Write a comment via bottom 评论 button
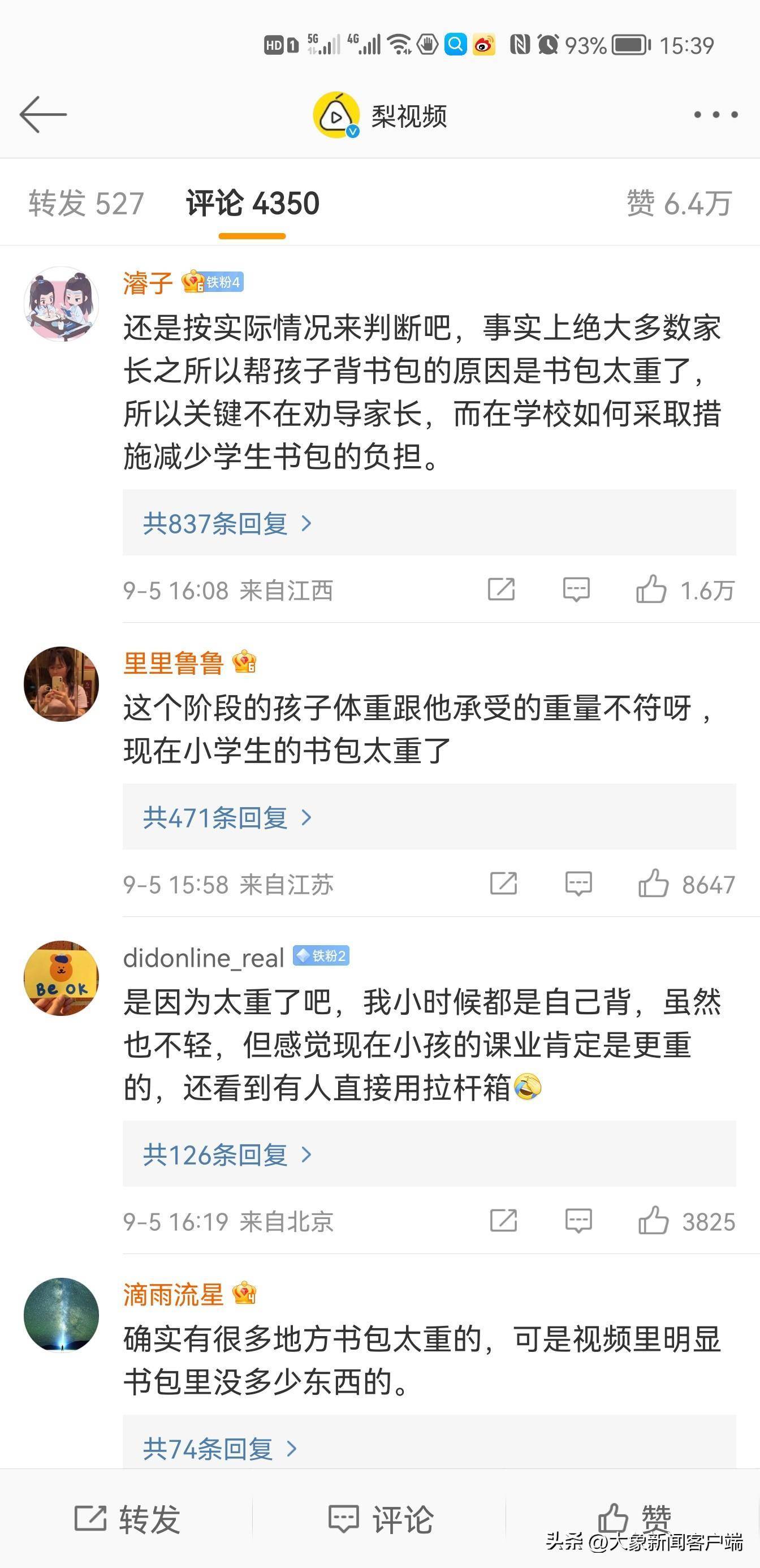The image size is (760, 1568). coord(381,1519)
